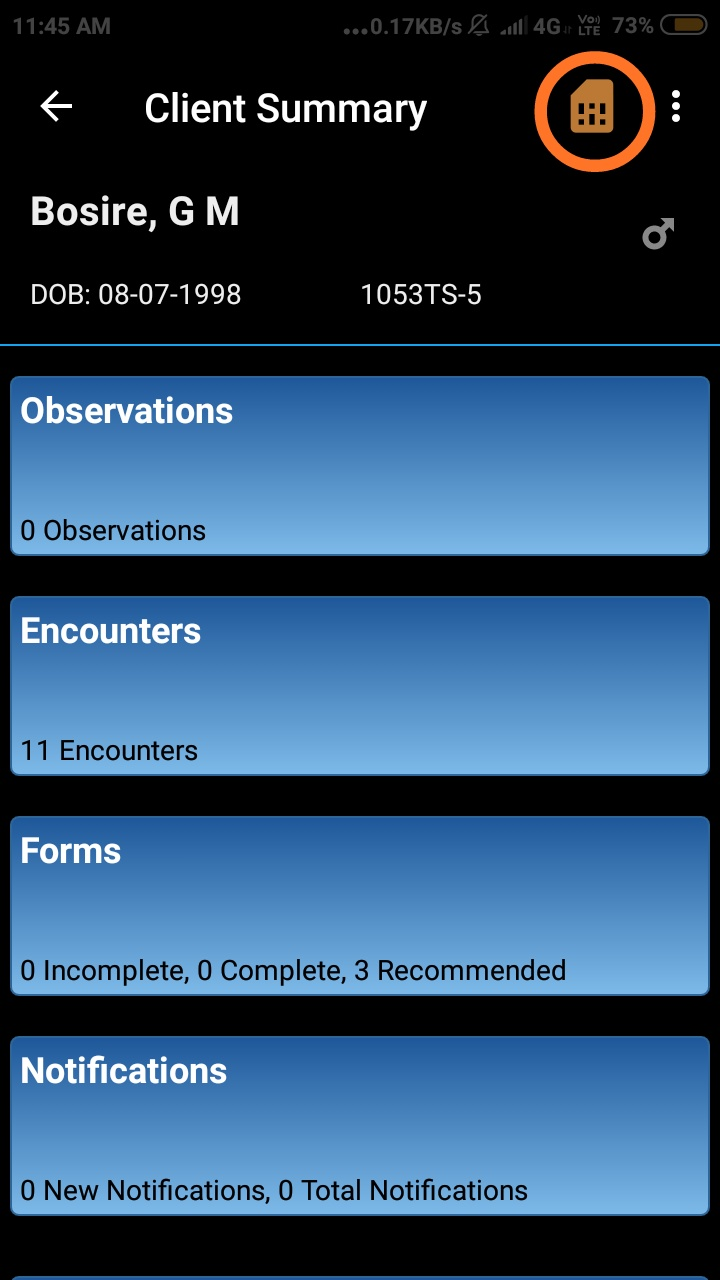This screenshot has height=1280, width=720.
Task: Open the Notifications card
Action: pos(360,1126)
